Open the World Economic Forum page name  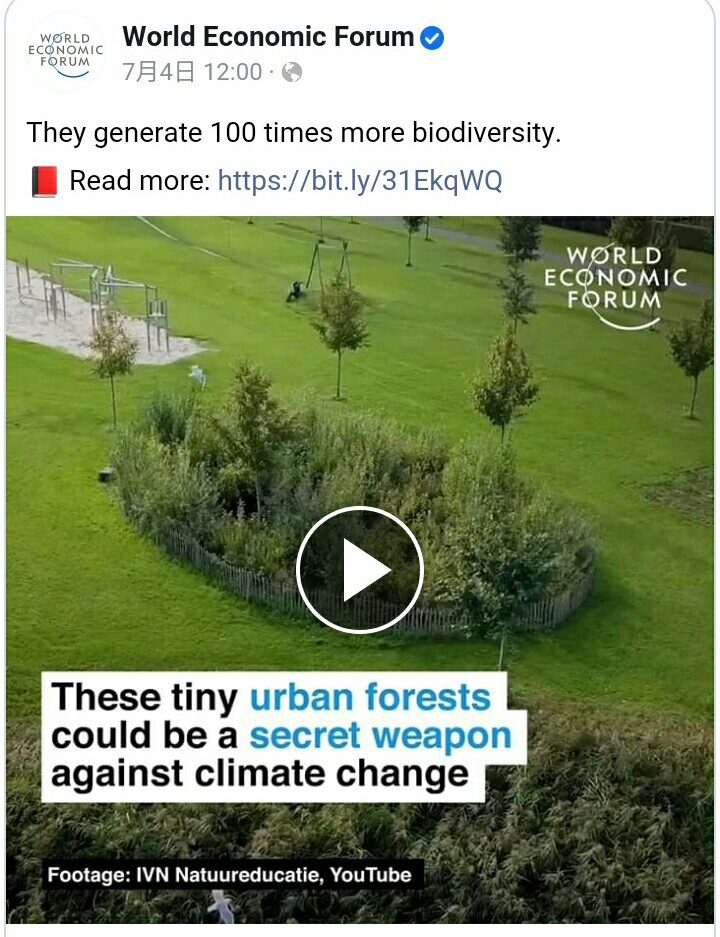(268, 38)
